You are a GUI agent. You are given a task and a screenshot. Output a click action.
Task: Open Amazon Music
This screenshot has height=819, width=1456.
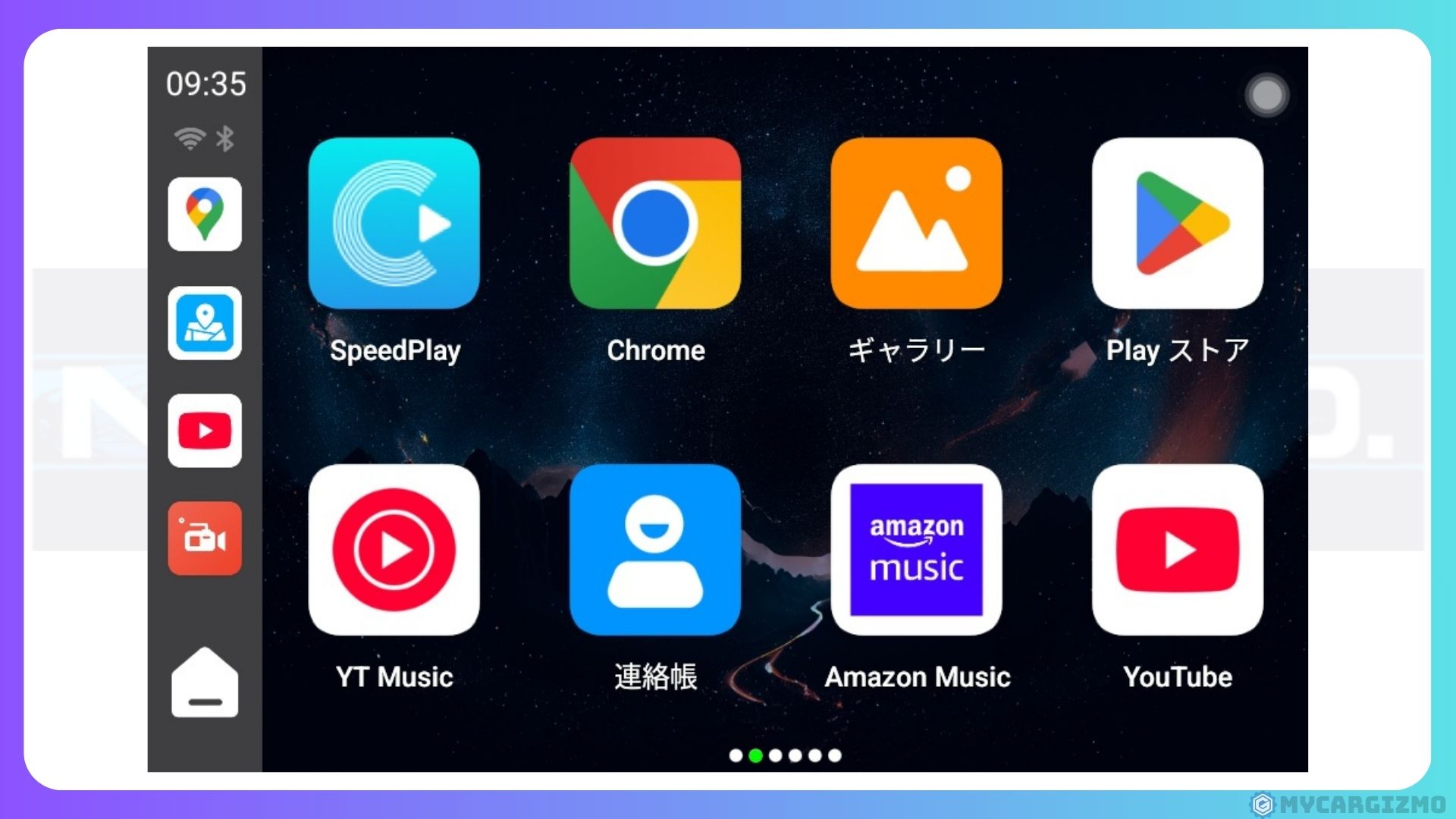[916, 550]
